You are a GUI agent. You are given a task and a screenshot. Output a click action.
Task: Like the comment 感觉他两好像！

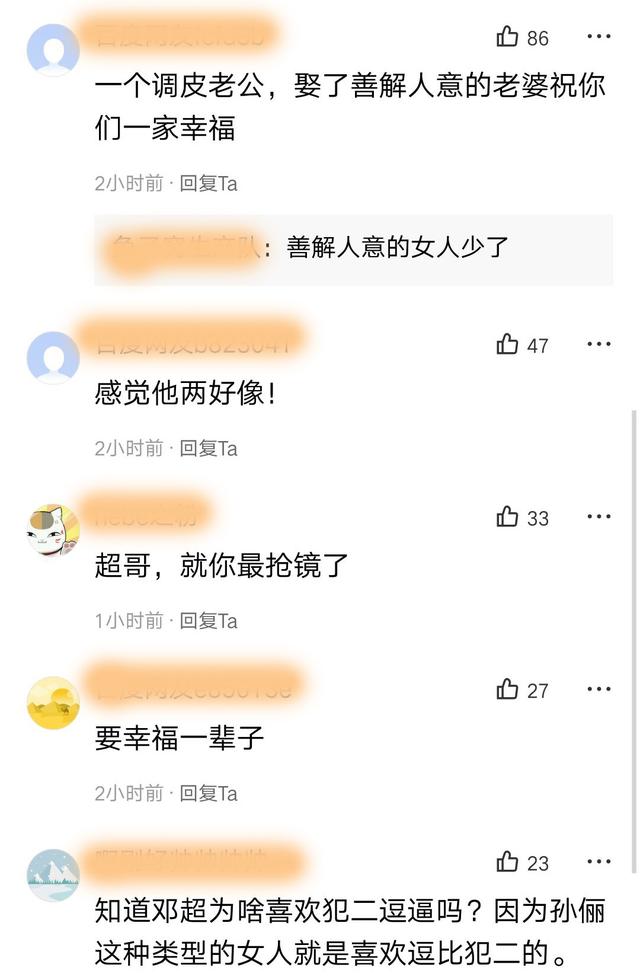(508, 345)
